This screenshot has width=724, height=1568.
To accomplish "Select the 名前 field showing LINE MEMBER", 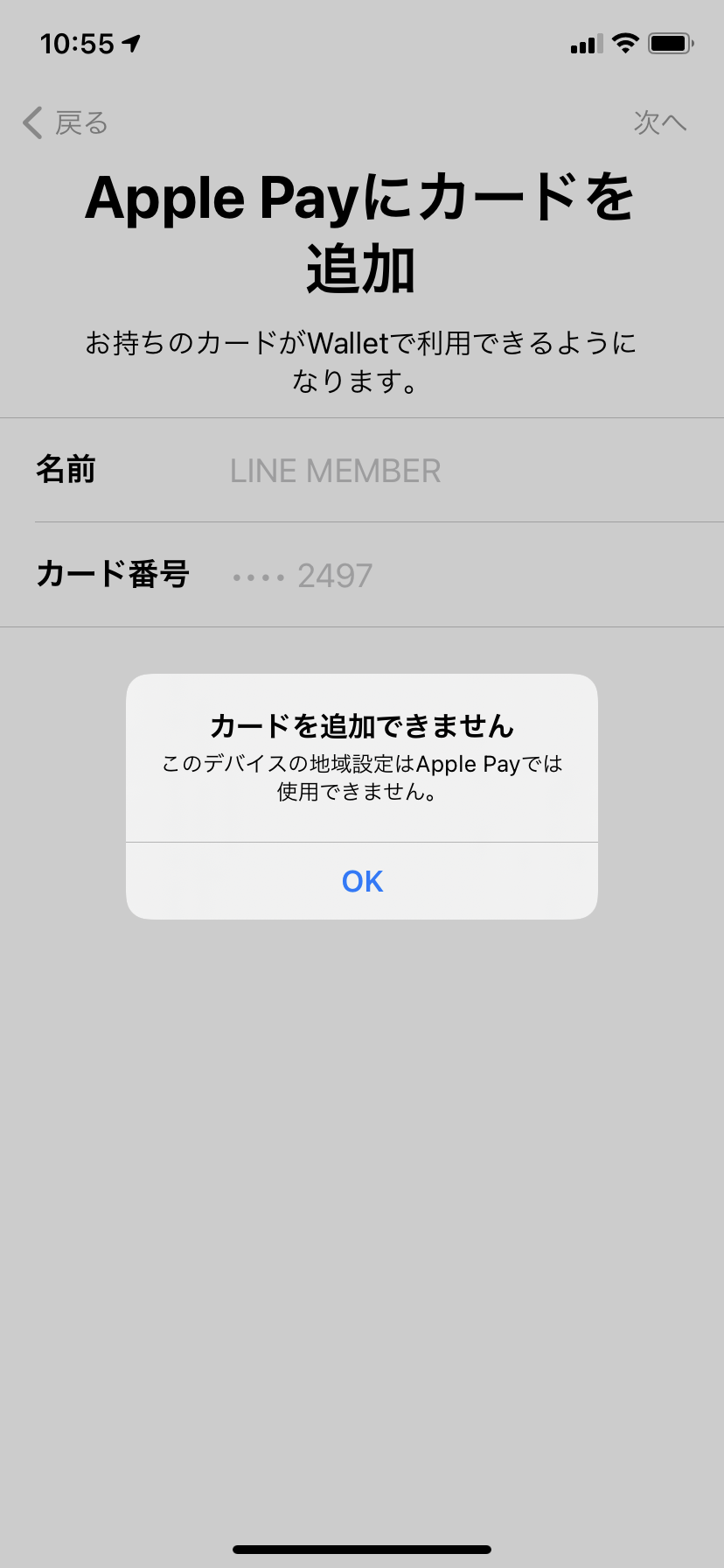I will [x=336, y=471].
